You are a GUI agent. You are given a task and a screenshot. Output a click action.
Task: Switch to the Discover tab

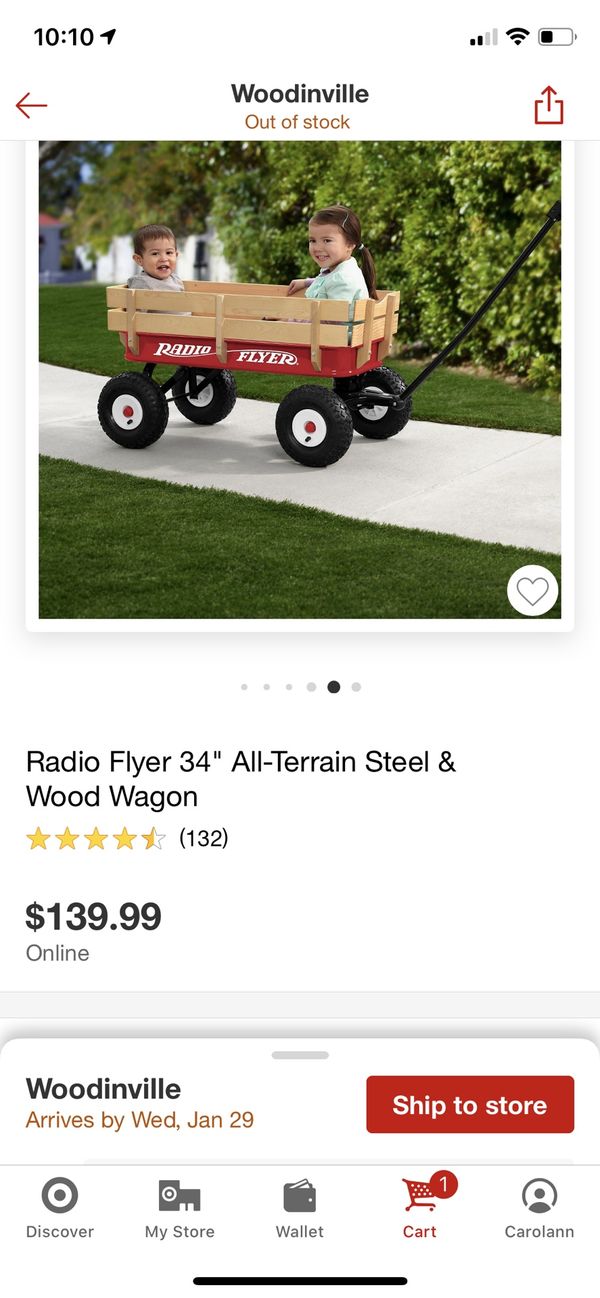[60, 1208]
